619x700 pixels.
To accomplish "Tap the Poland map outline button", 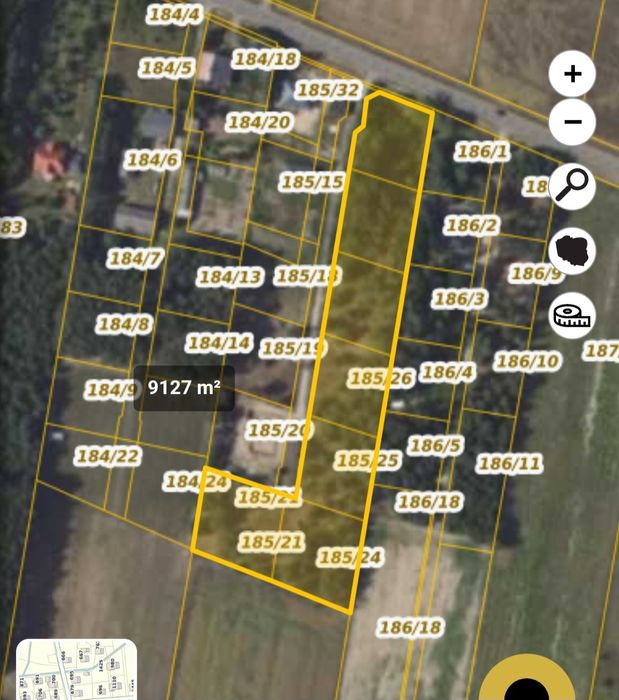I will click(x=573, y=250).
